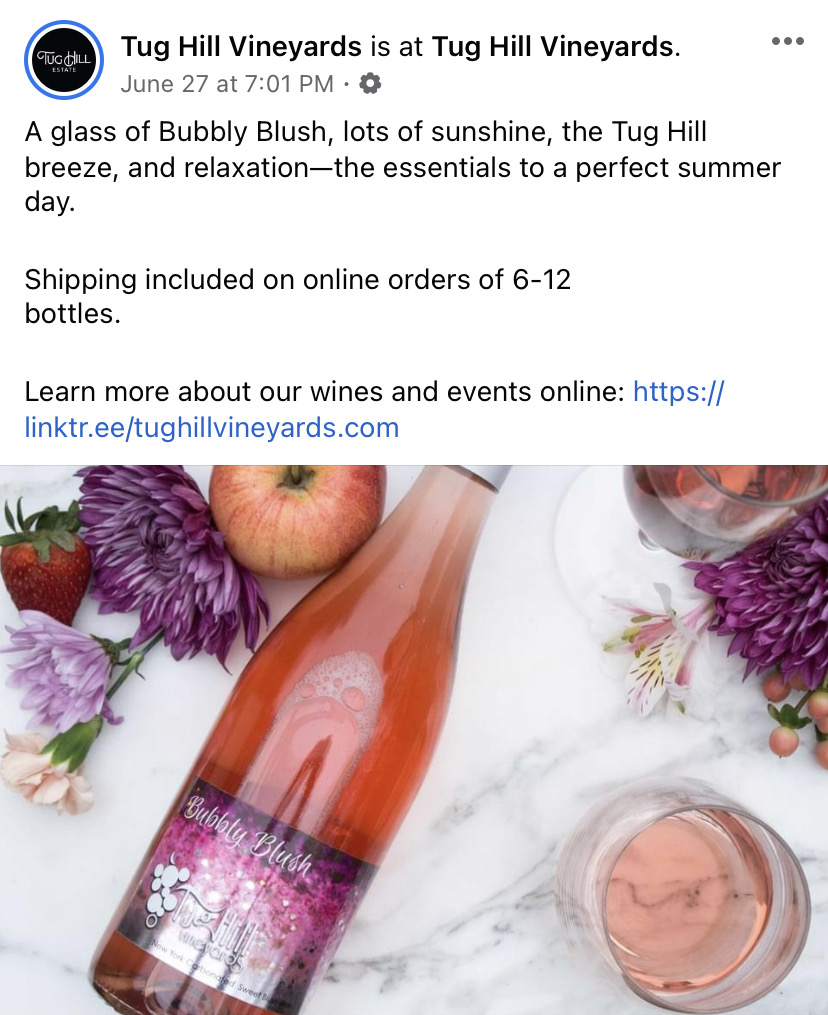Open the Tug Hill Vineyards location tag
Viewport: 828px width, 1015px height.
pos(552,46)
